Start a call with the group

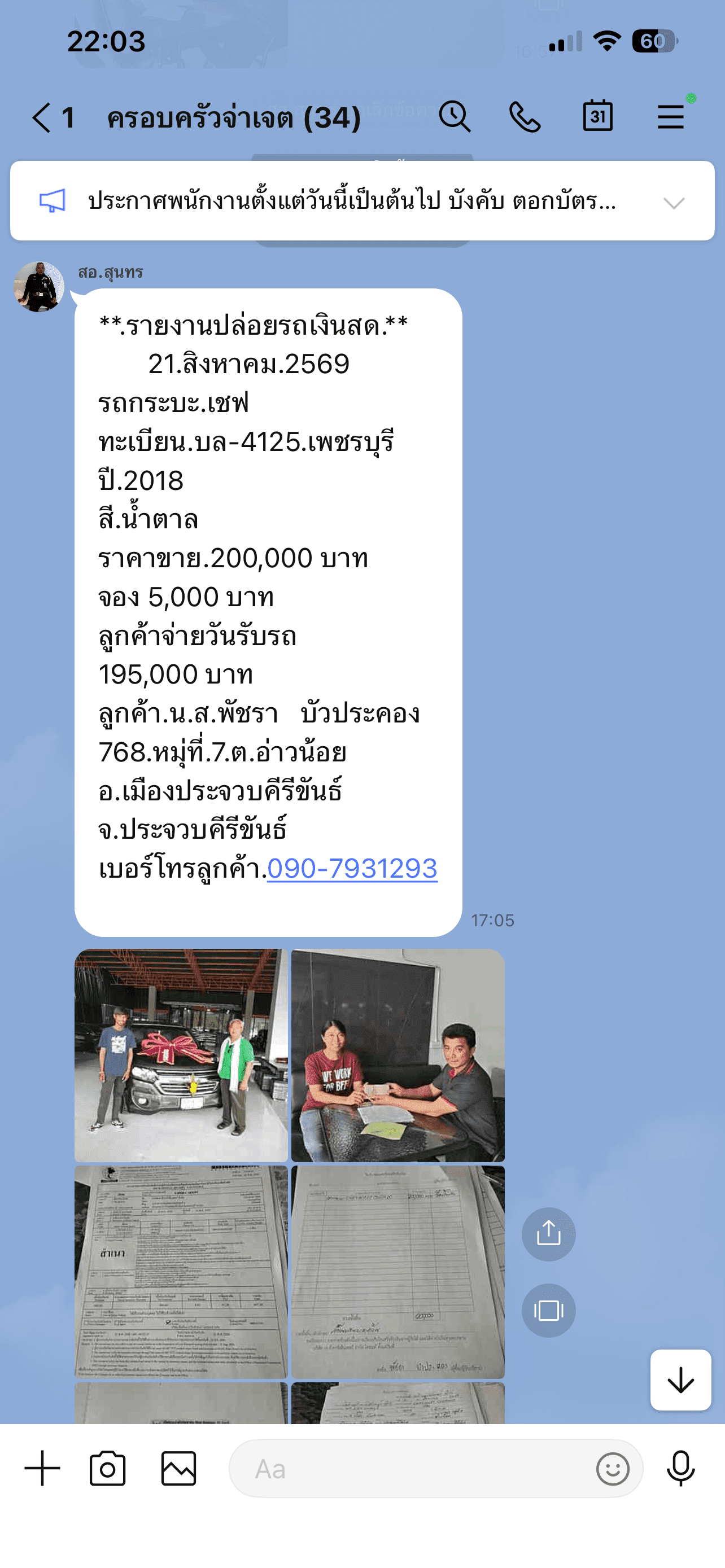[x=525, y=116]
